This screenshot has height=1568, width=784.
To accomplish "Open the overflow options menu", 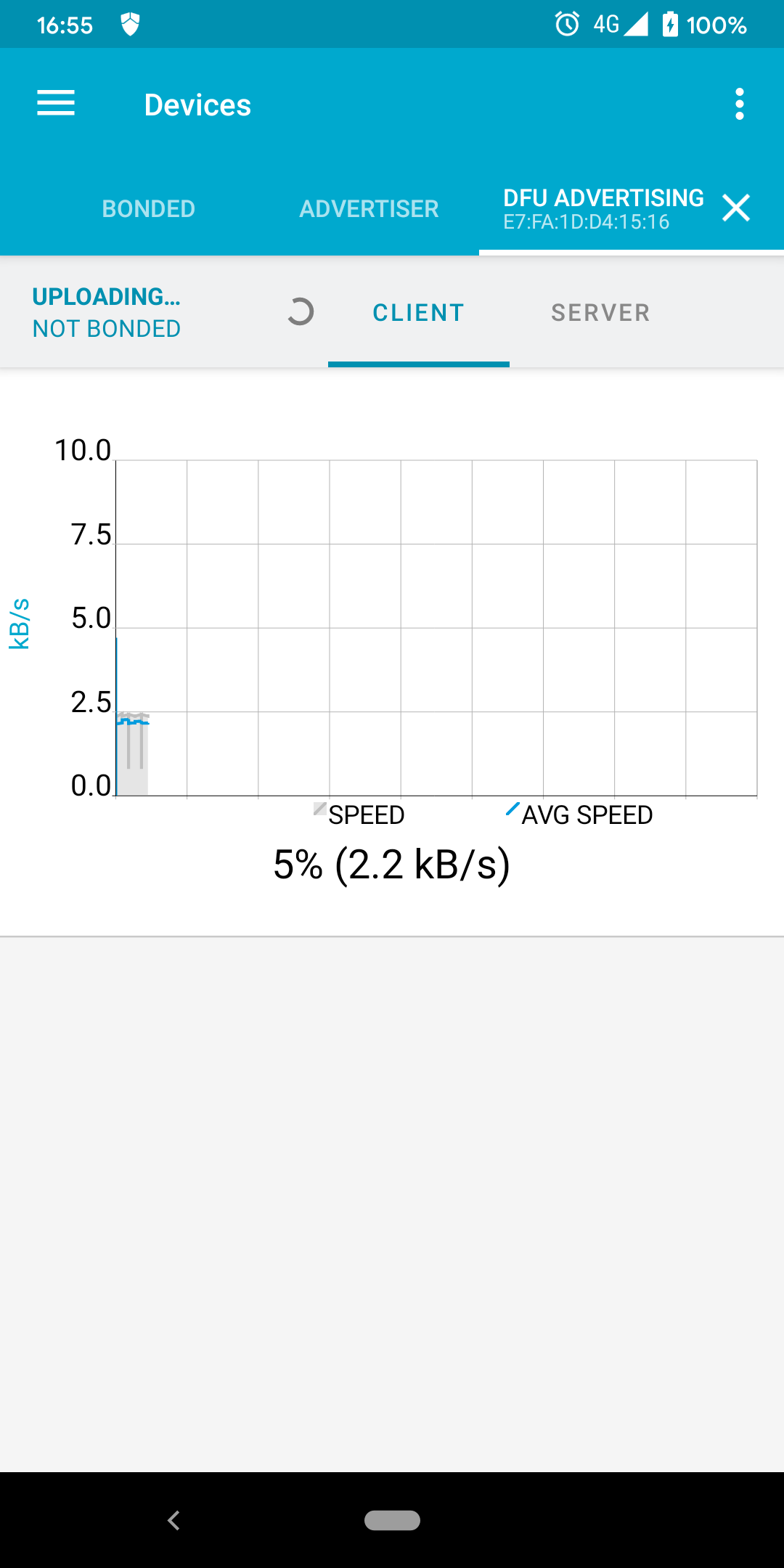I will (738, 104).
